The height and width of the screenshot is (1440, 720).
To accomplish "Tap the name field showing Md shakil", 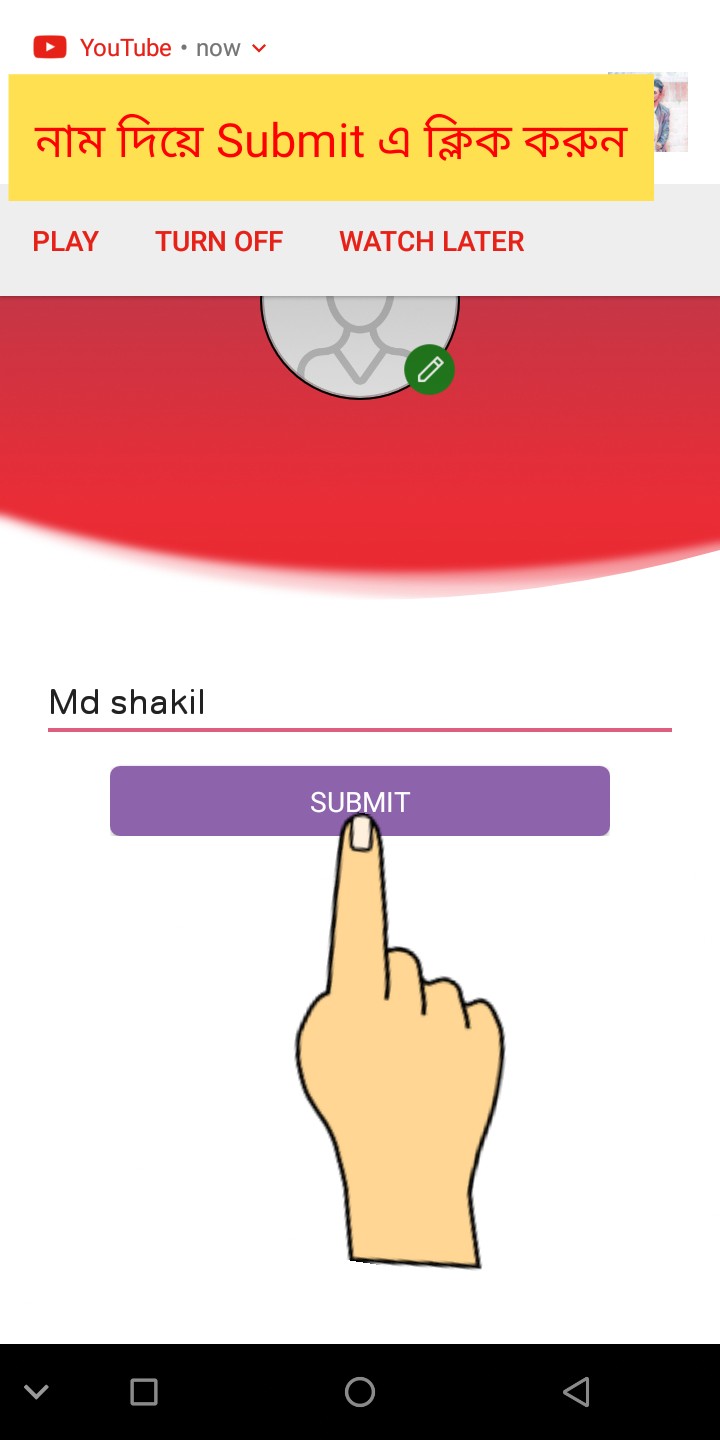I will (x=359, y=702).
